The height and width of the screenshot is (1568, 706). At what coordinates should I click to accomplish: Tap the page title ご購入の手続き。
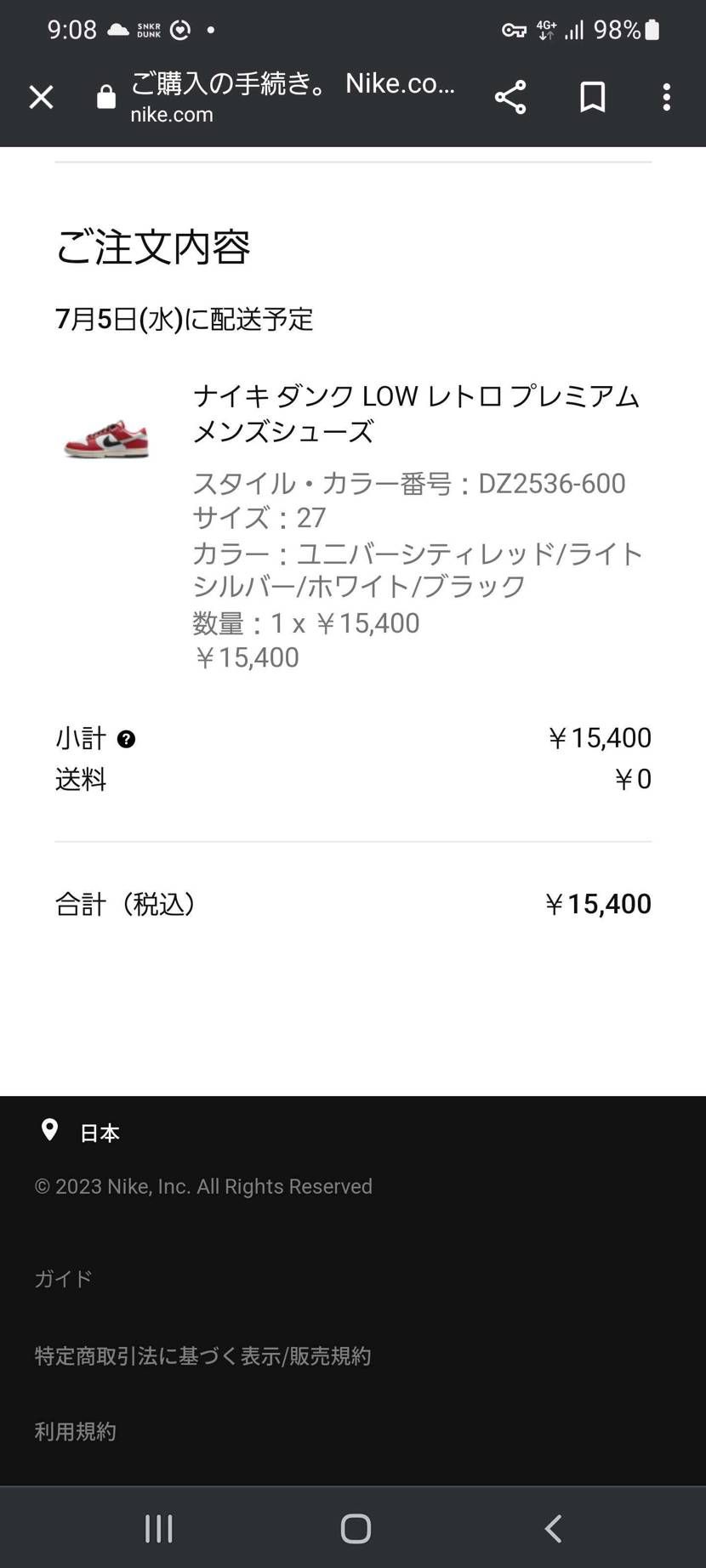[x=230, y=82]
